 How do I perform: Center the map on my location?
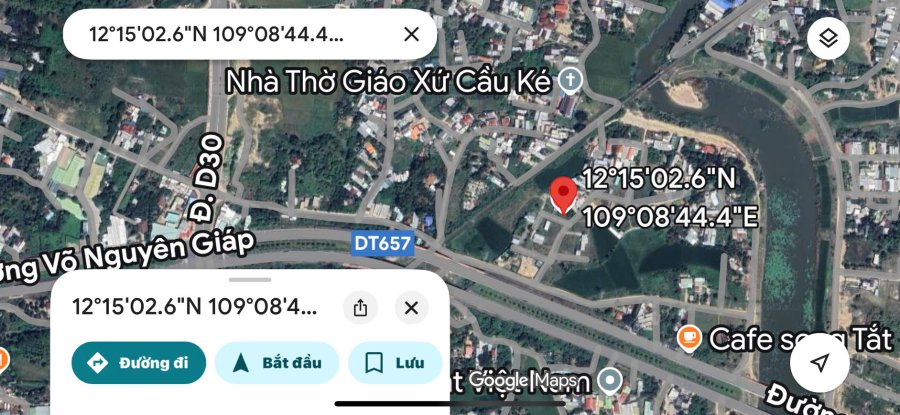(819, 362)
